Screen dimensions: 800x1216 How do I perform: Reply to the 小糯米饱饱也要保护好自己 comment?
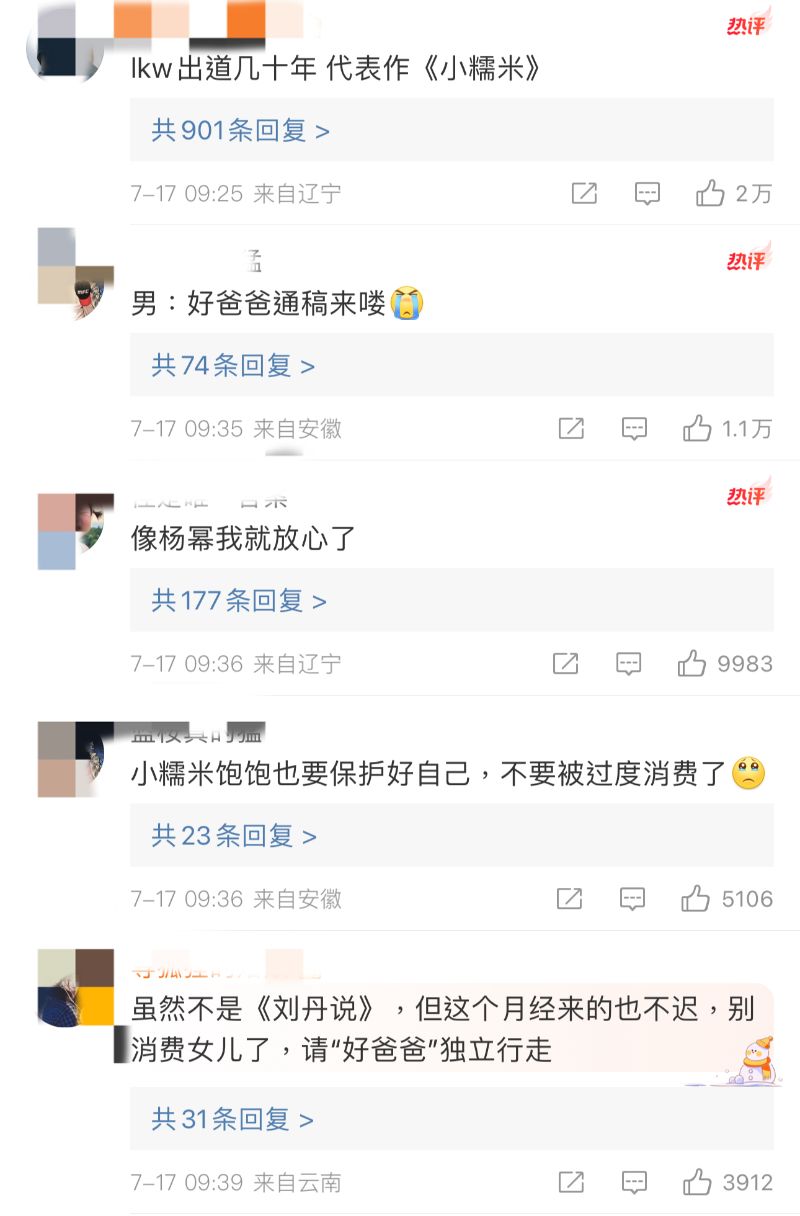click(x=632, y=899)
